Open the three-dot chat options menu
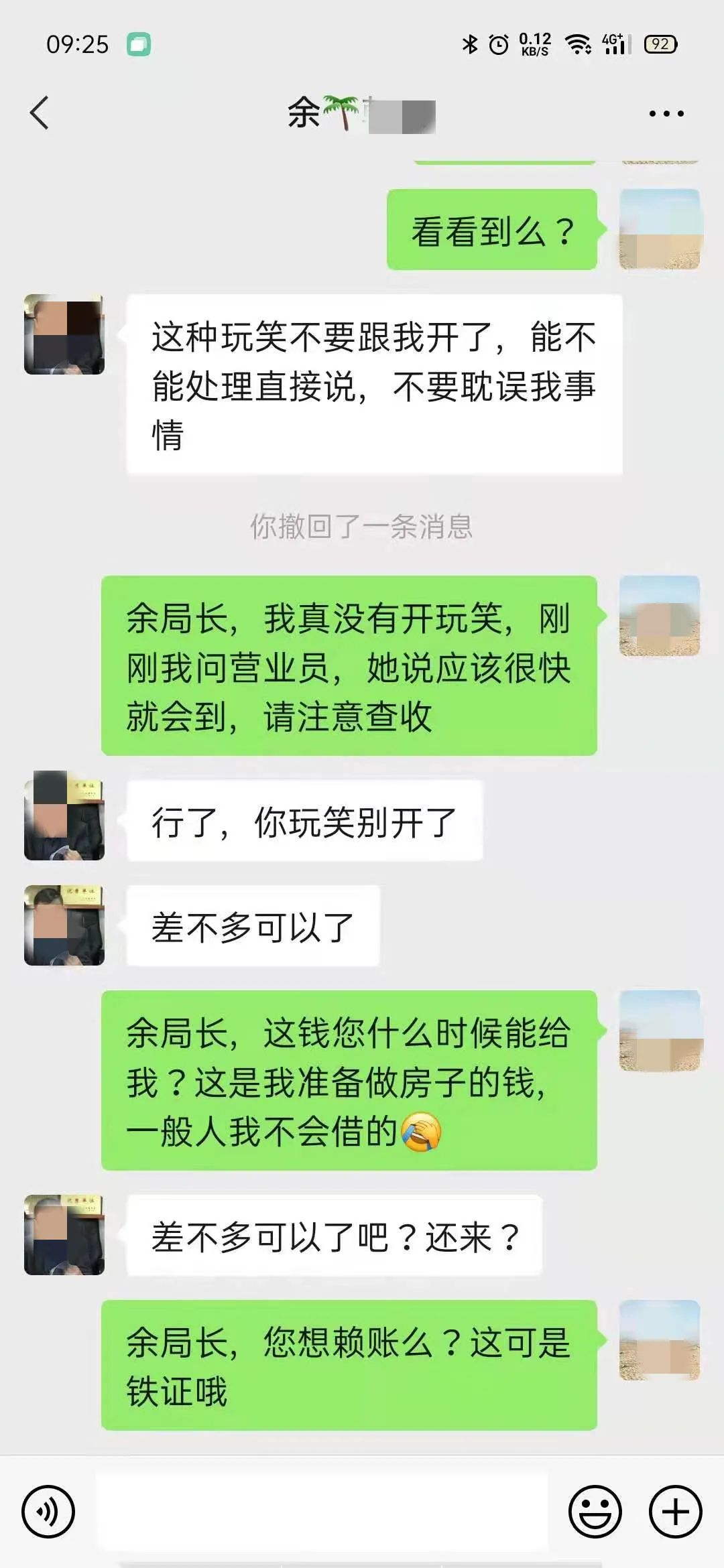The image size is (724, 1568). (x=666, y=114)
